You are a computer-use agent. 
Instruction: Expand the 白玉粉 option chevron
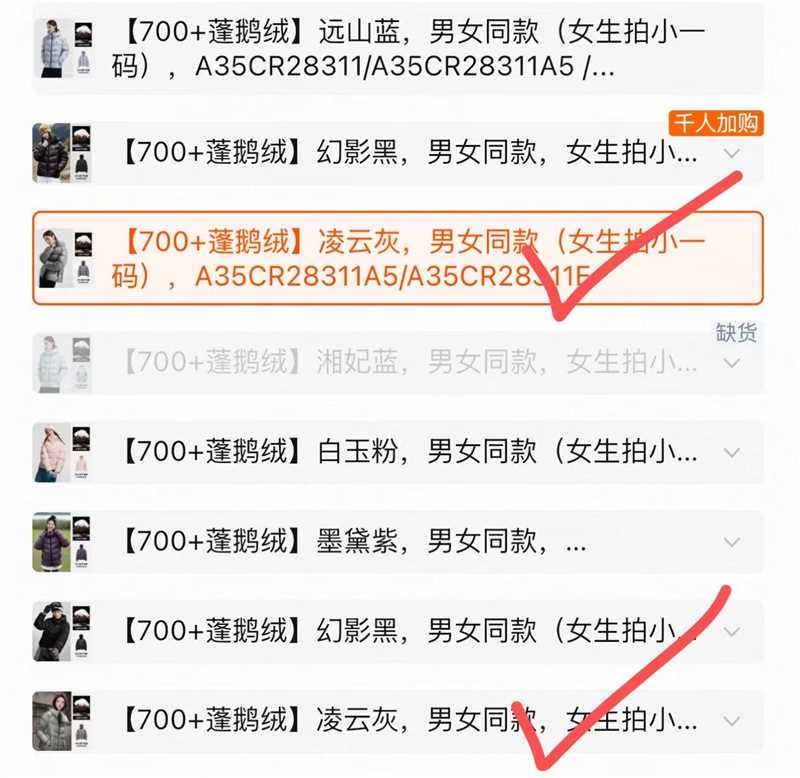pos(733,453)
